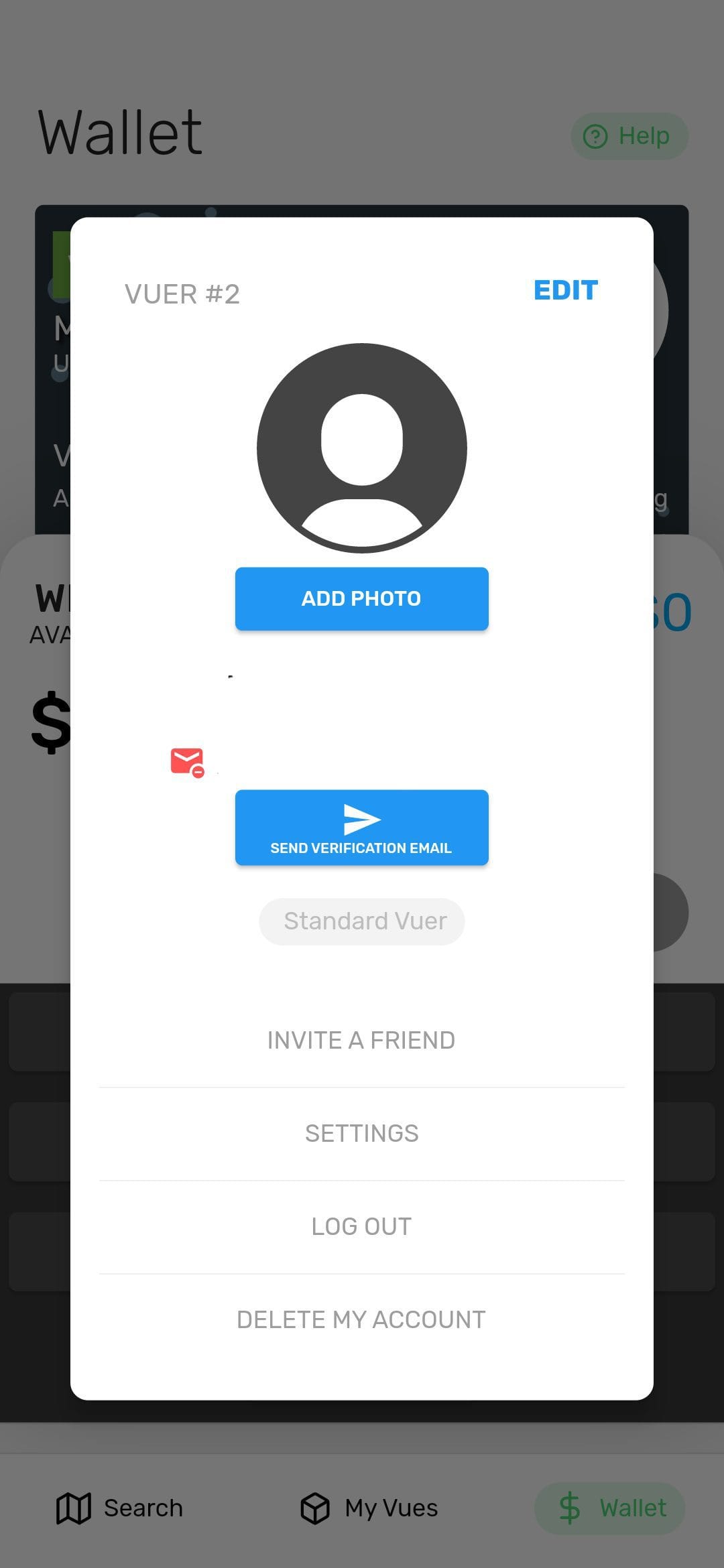Tap DELETE MY ACCOUNT
This screenshot has height=1568, width=724.
362,1319
